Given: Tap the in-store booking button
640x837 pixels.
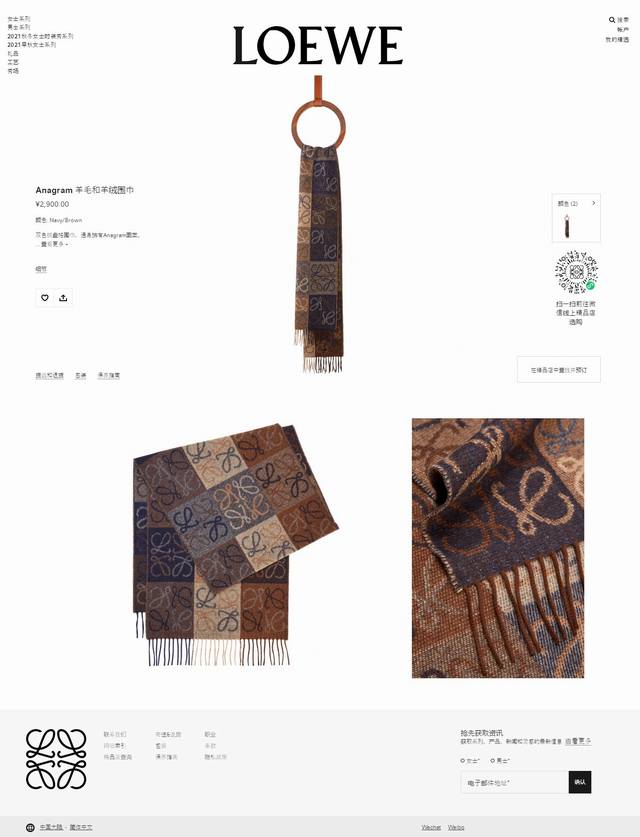Looking at the screenshot, I should click(558, 369).
